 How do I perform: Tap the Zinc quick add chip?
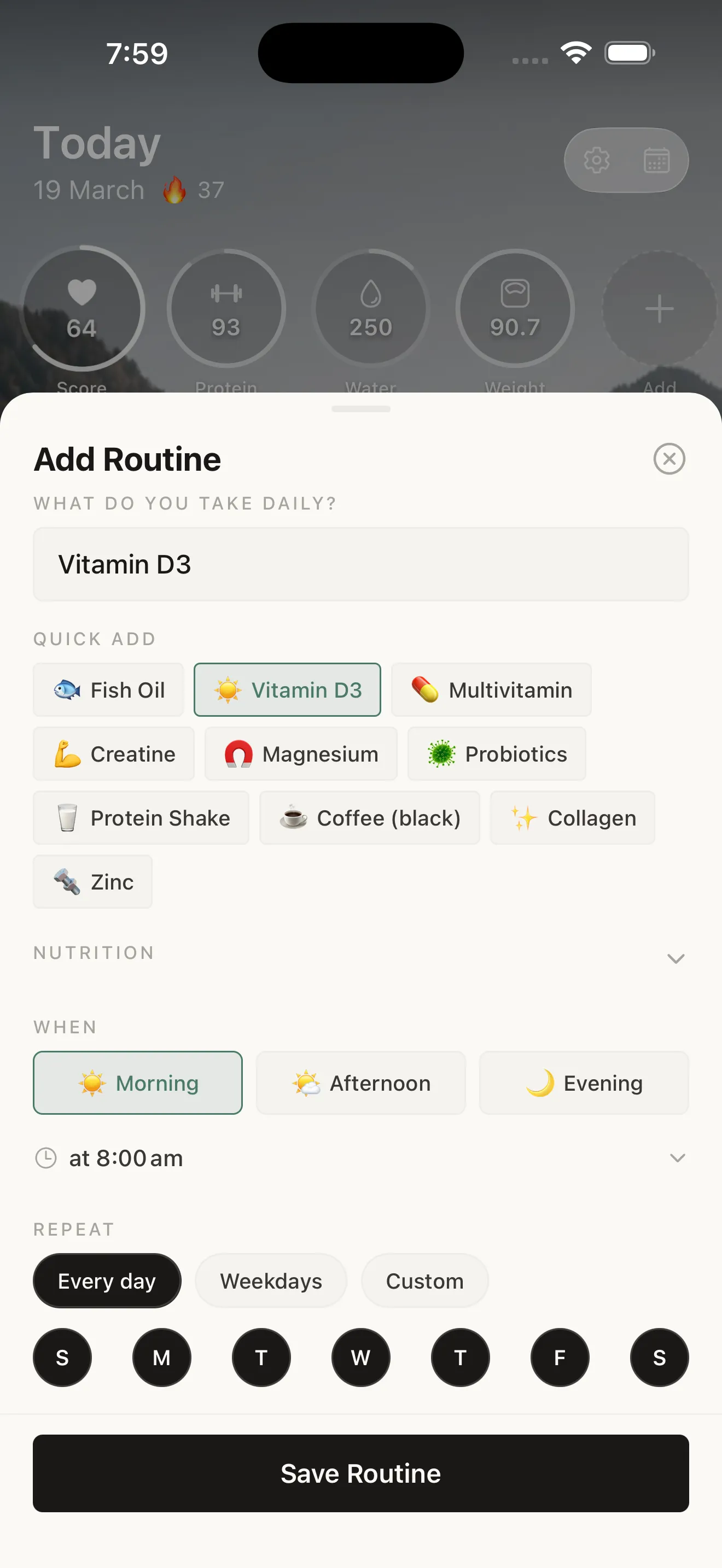[x=92, y=881]
